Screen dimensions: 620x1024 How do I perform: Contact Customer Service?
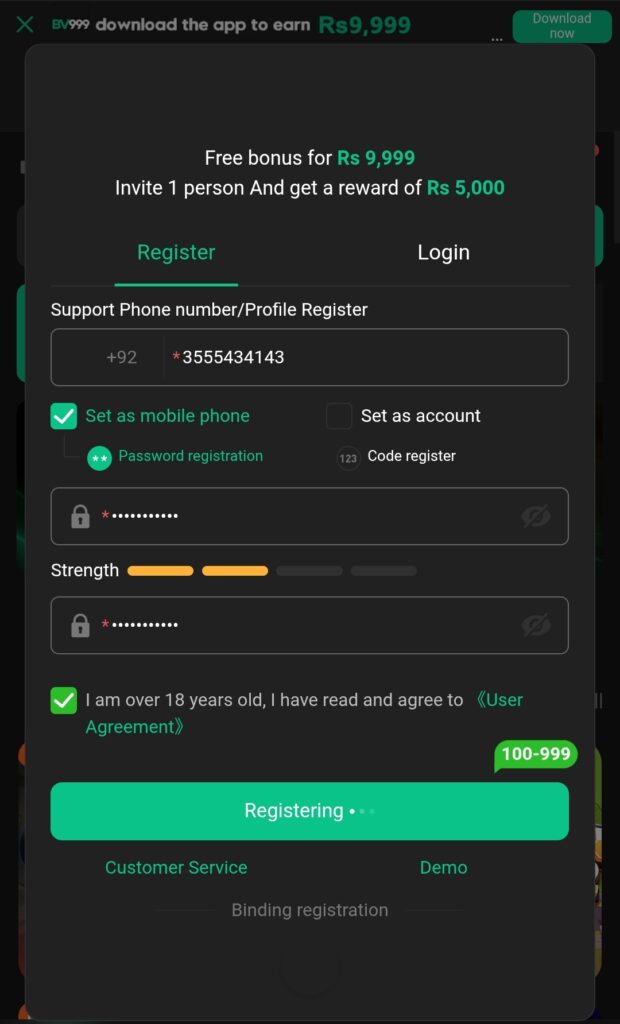(x=176, y=868)
